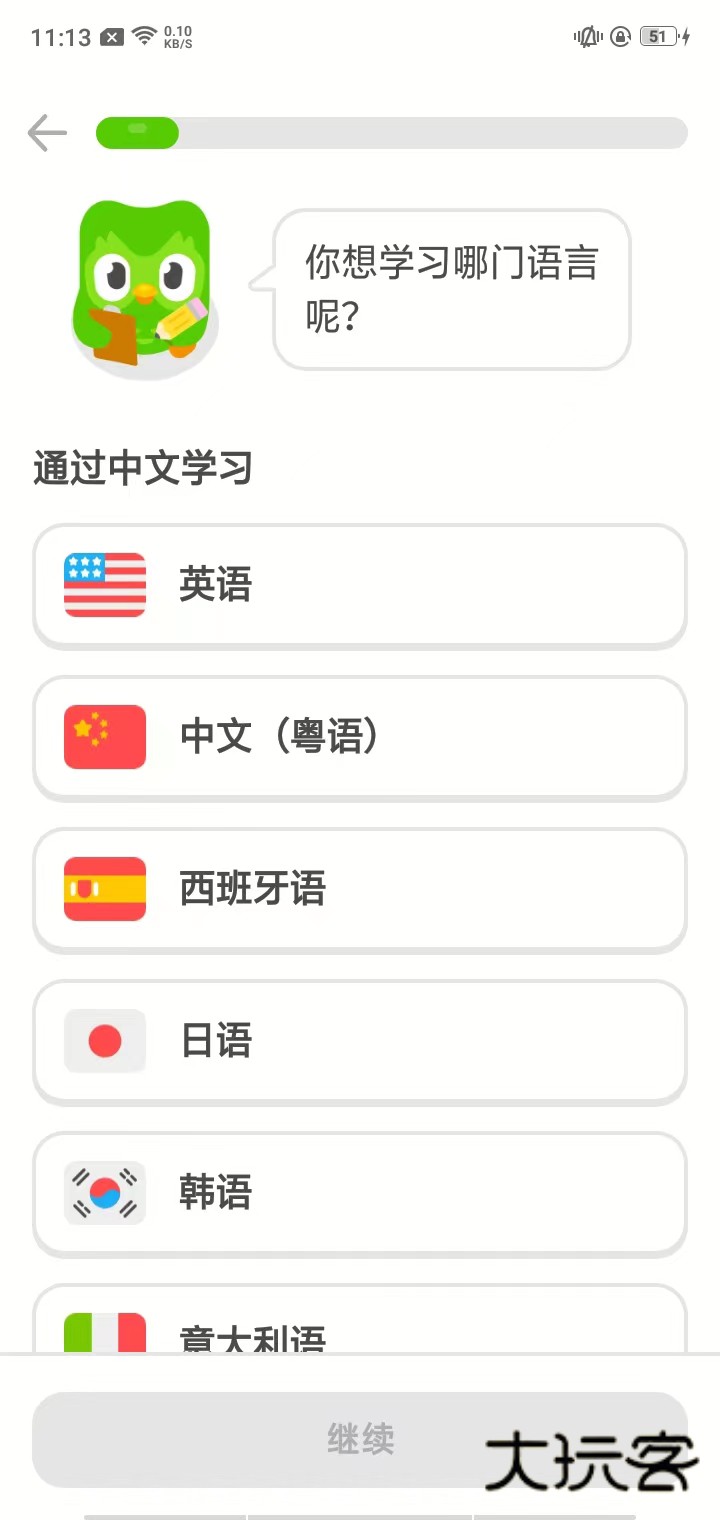Select 英语 as the language to learn

[360, 586]
